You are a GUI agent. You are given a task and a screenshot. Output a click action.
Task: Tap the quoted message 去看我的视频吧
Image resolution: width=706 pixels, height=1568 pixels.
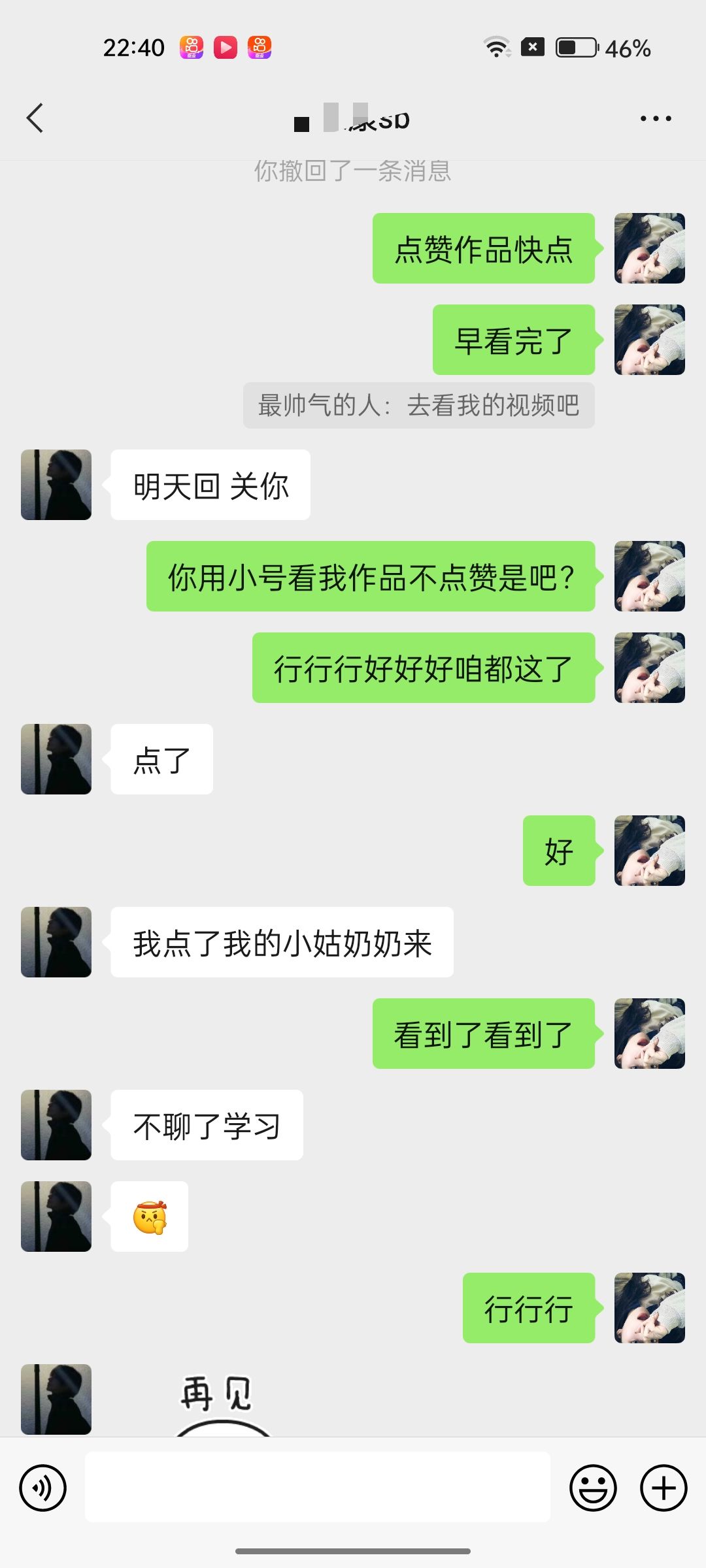tap(419, 405)
